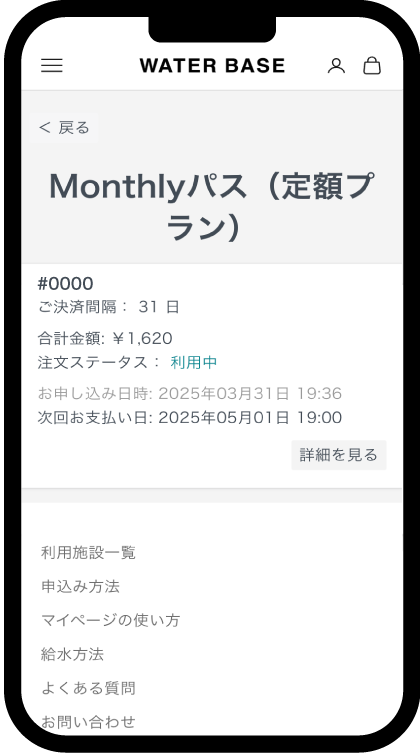Screen dimensions: 420x753
Task: Go back with the 戻る button
Action: point(64,128)
